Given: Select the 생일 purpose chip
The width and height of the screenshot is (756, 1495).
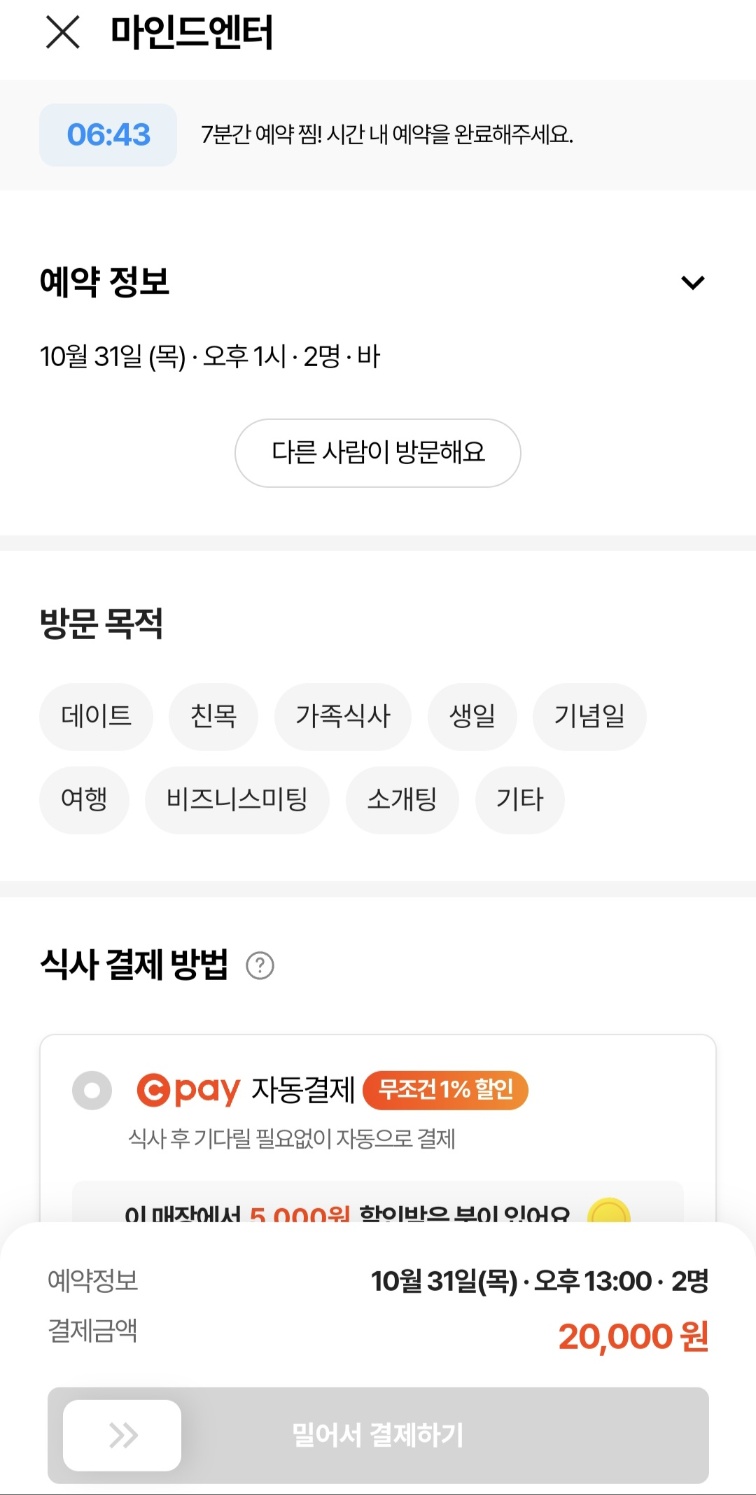Looking at the screenshot, I should [x=471, y=716].
